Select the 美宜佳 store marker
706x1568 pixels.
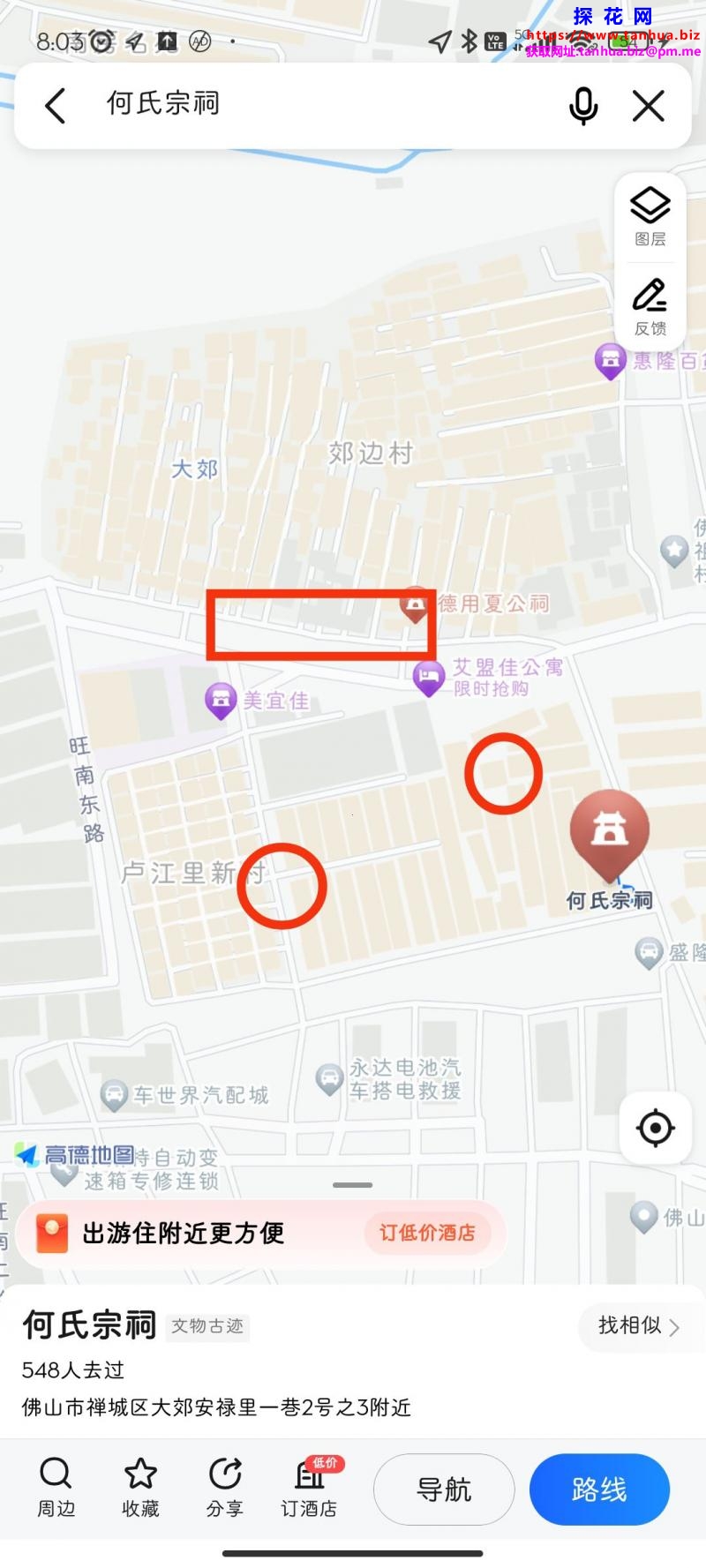coord(221,701)
